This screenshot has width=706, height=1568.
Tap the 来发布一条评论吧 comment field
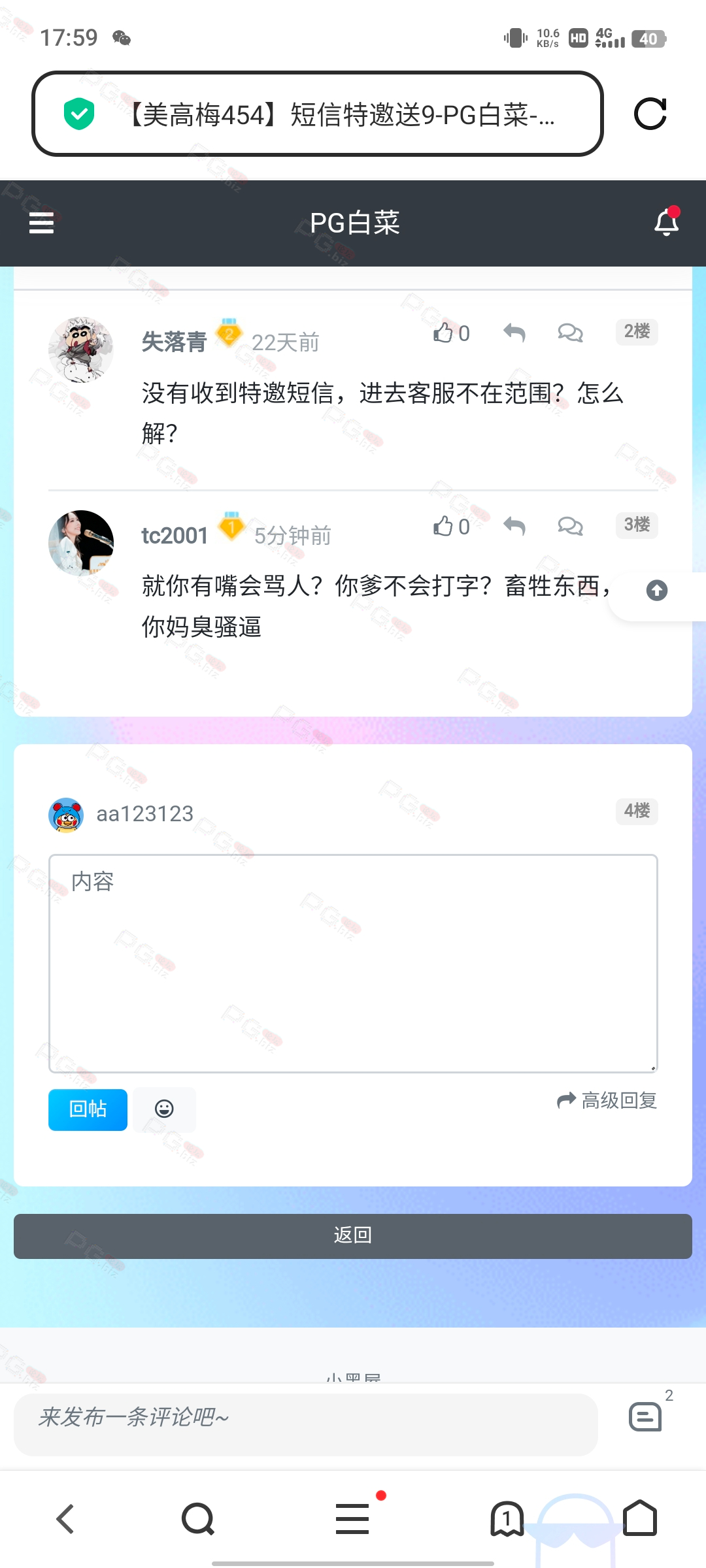point(306,1424)
